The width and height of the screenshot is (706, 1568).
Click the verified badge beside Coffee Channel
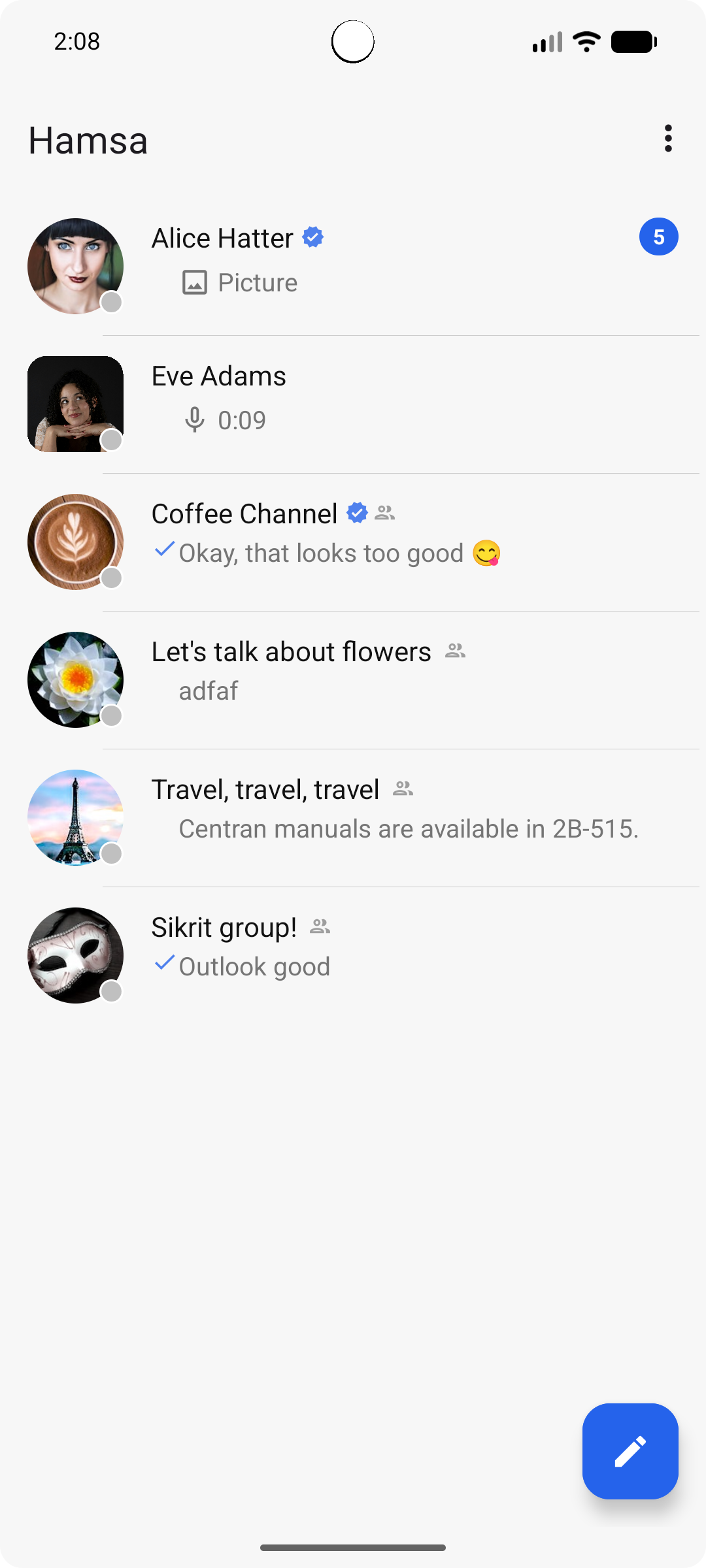356,514
